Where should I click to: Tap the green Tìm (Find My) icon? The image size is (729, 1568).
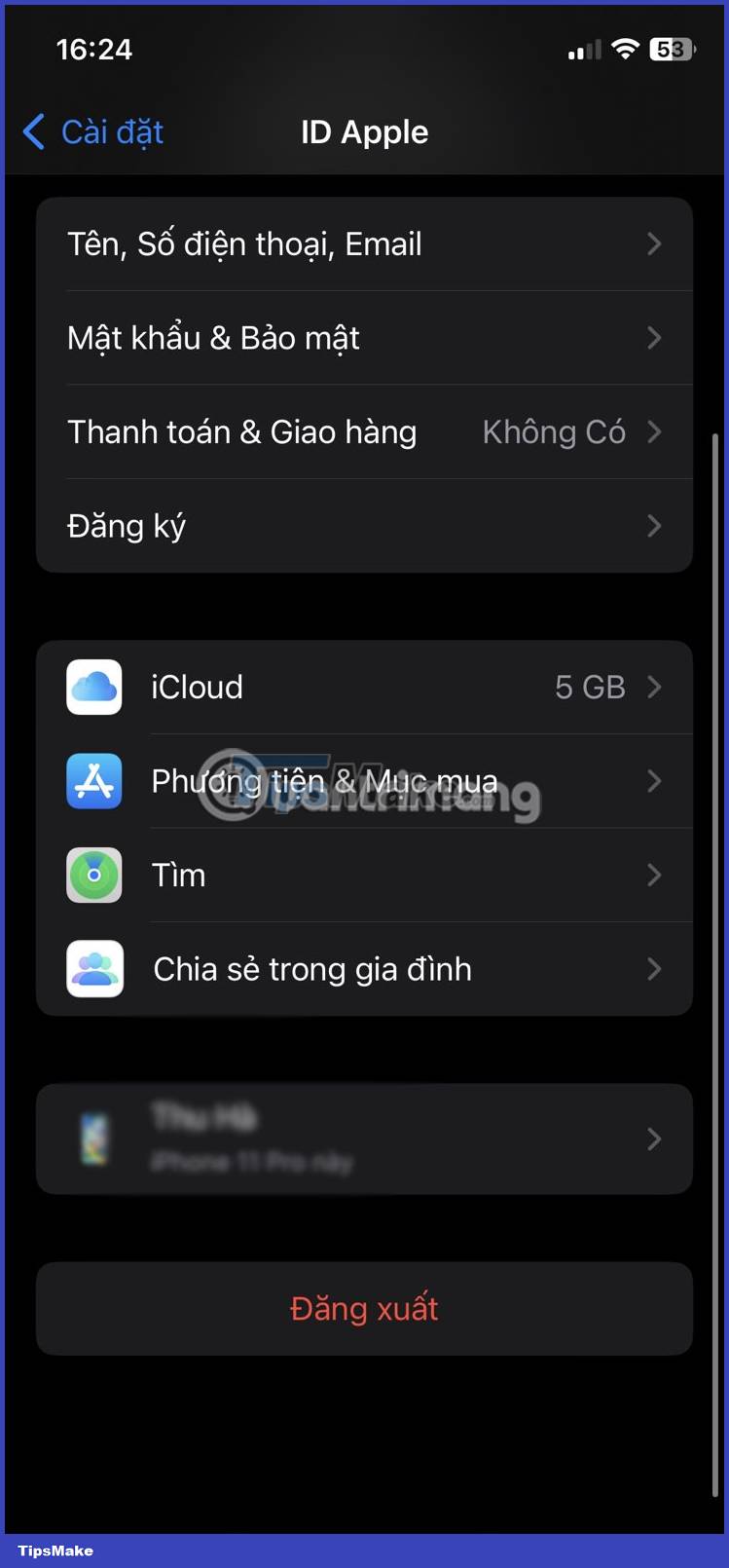[x=93, y=875]
